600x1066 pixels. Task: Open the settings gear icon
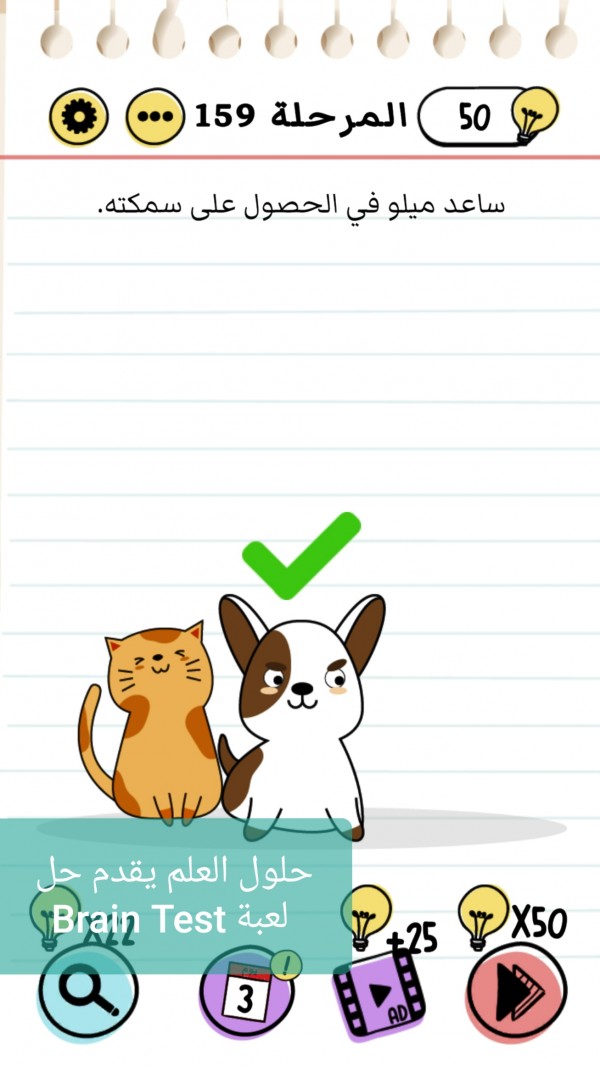79,118
